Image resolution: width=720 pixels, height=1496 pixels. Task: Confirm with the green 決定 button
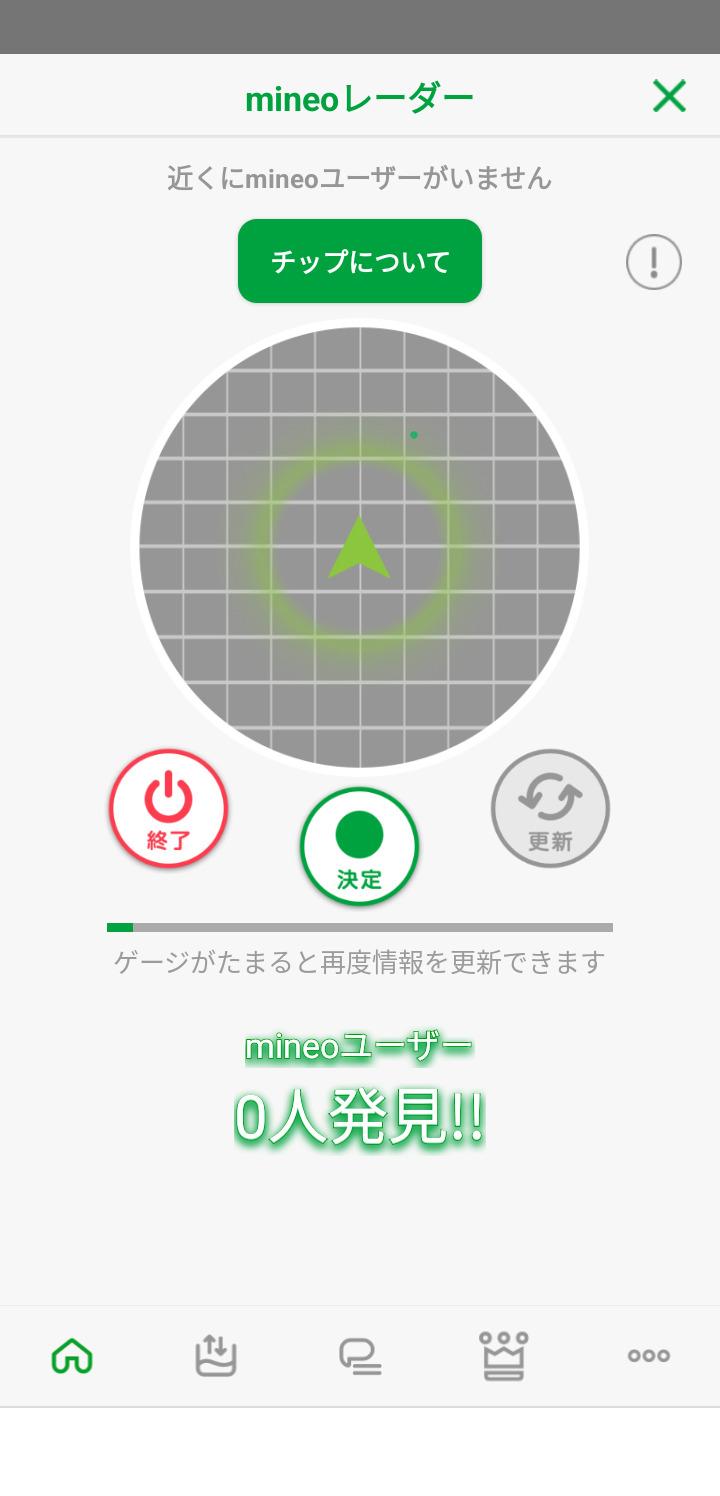360,846
